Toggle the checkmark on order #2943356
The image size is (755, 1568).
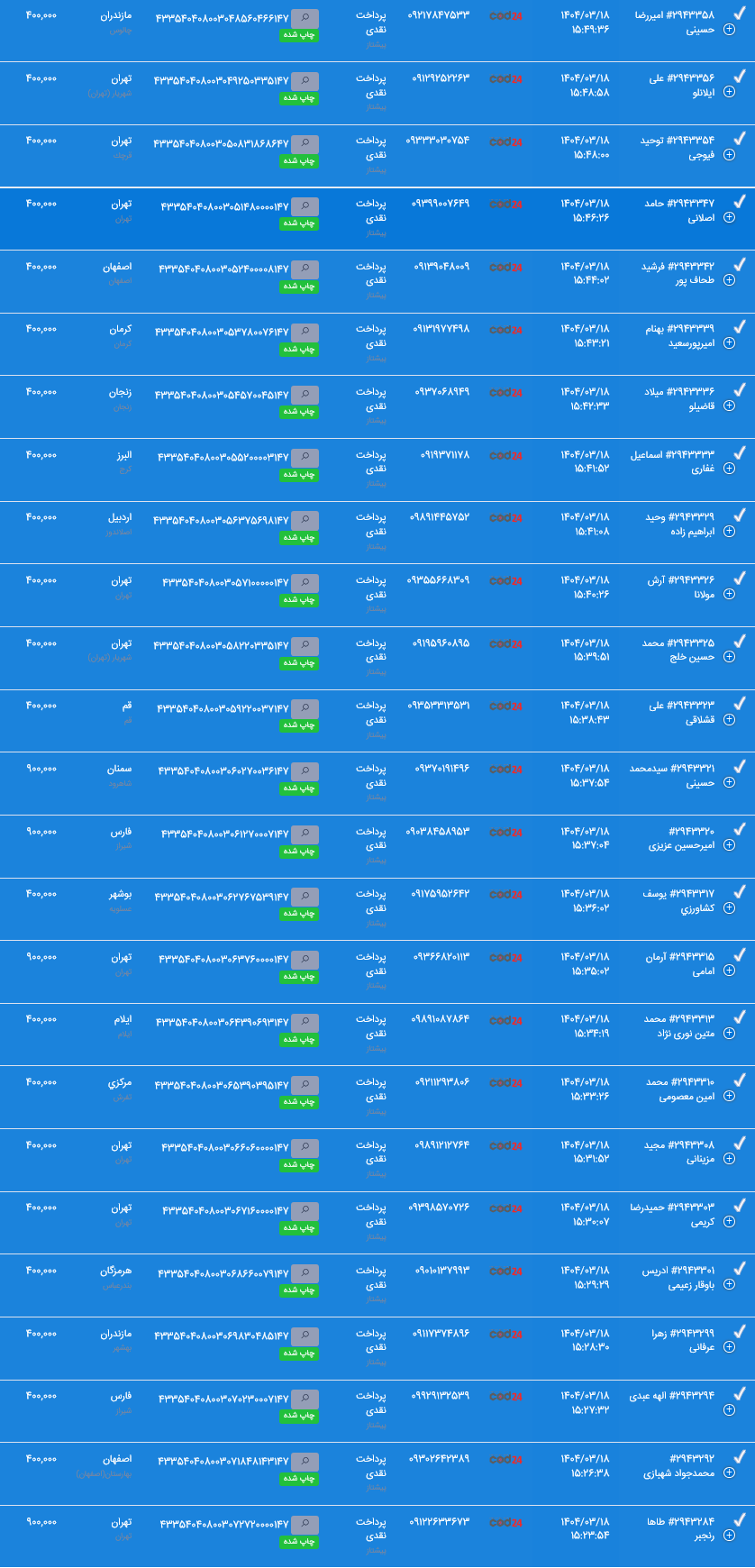tap(739, 76)
